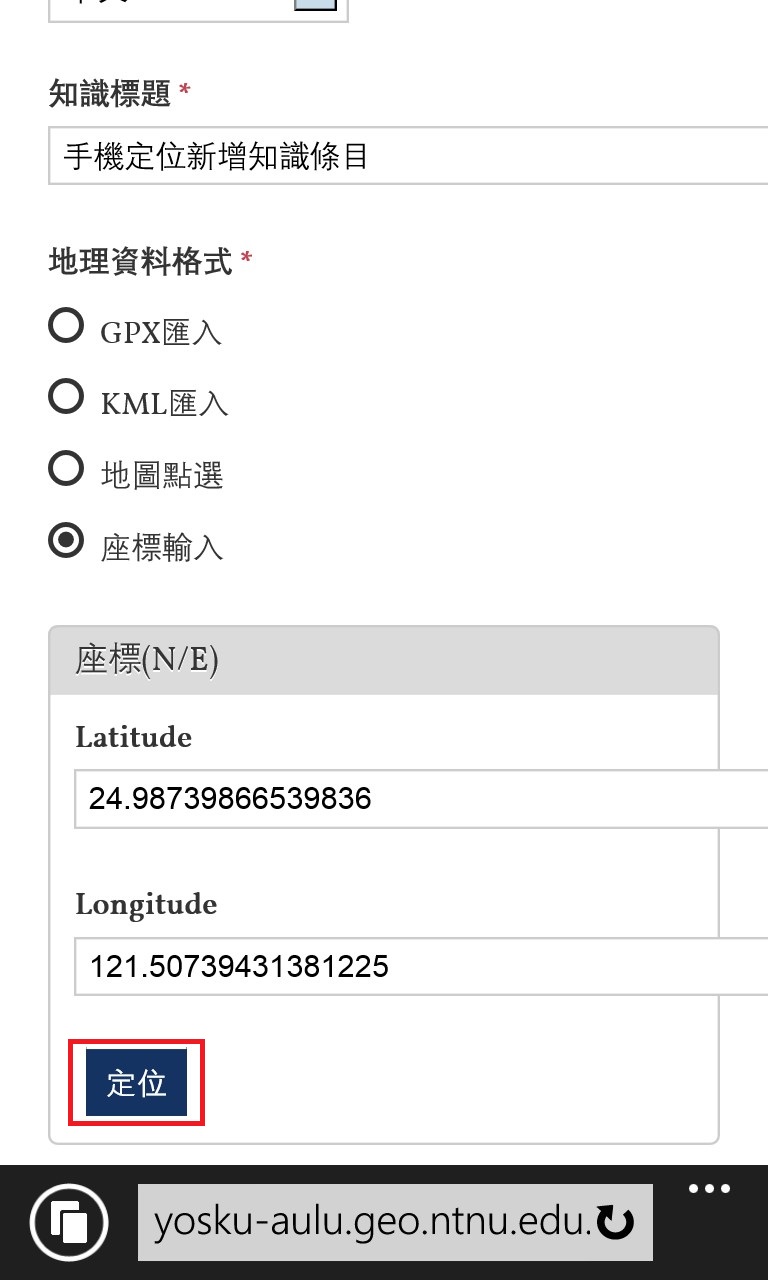Image resolution: width=768 pixels, height=1280 pixels.
Task: Edit the Longitude field
Action: point(420,966)
